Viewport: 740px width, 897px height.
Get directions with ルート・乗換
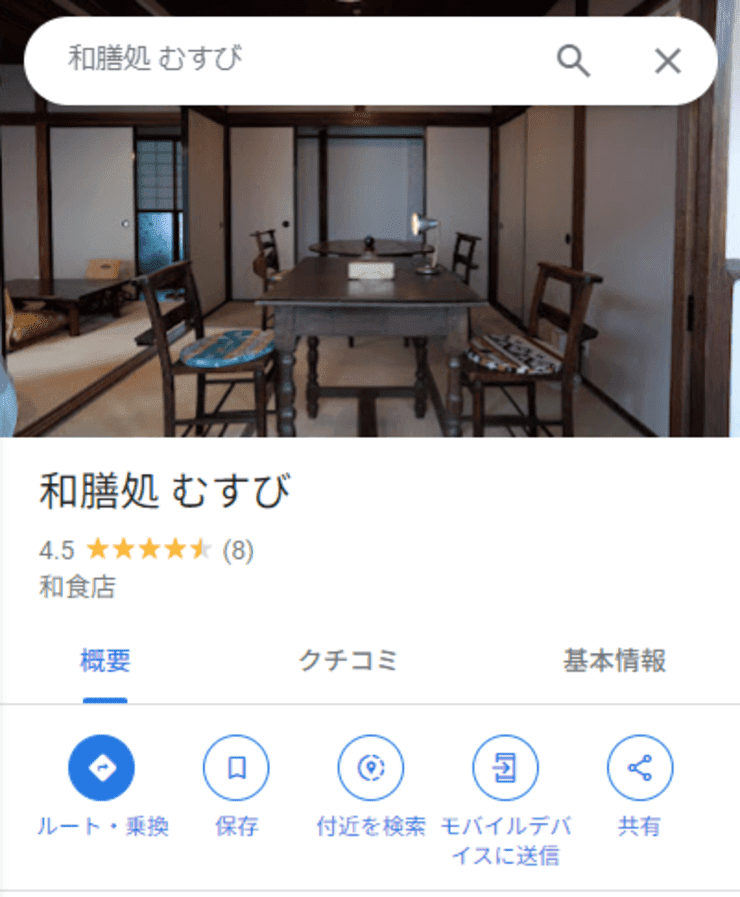click(x=102, y=768)
